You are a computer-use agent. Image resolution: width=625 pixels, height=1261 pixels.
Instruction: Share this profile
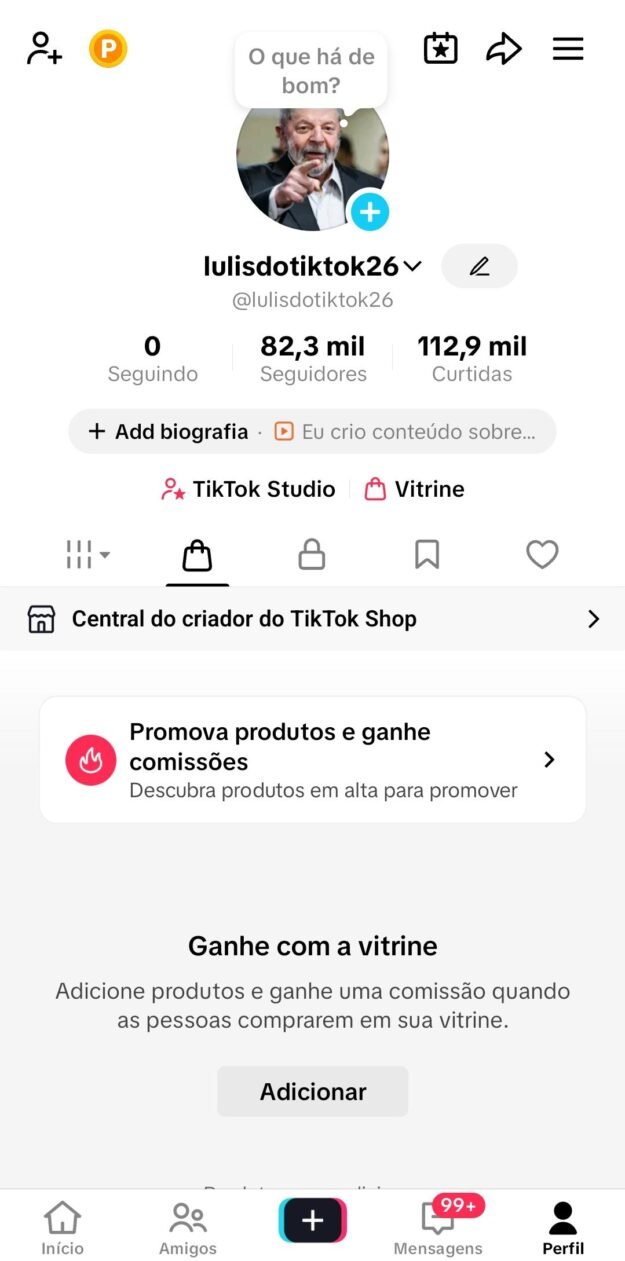pos(504,48)
